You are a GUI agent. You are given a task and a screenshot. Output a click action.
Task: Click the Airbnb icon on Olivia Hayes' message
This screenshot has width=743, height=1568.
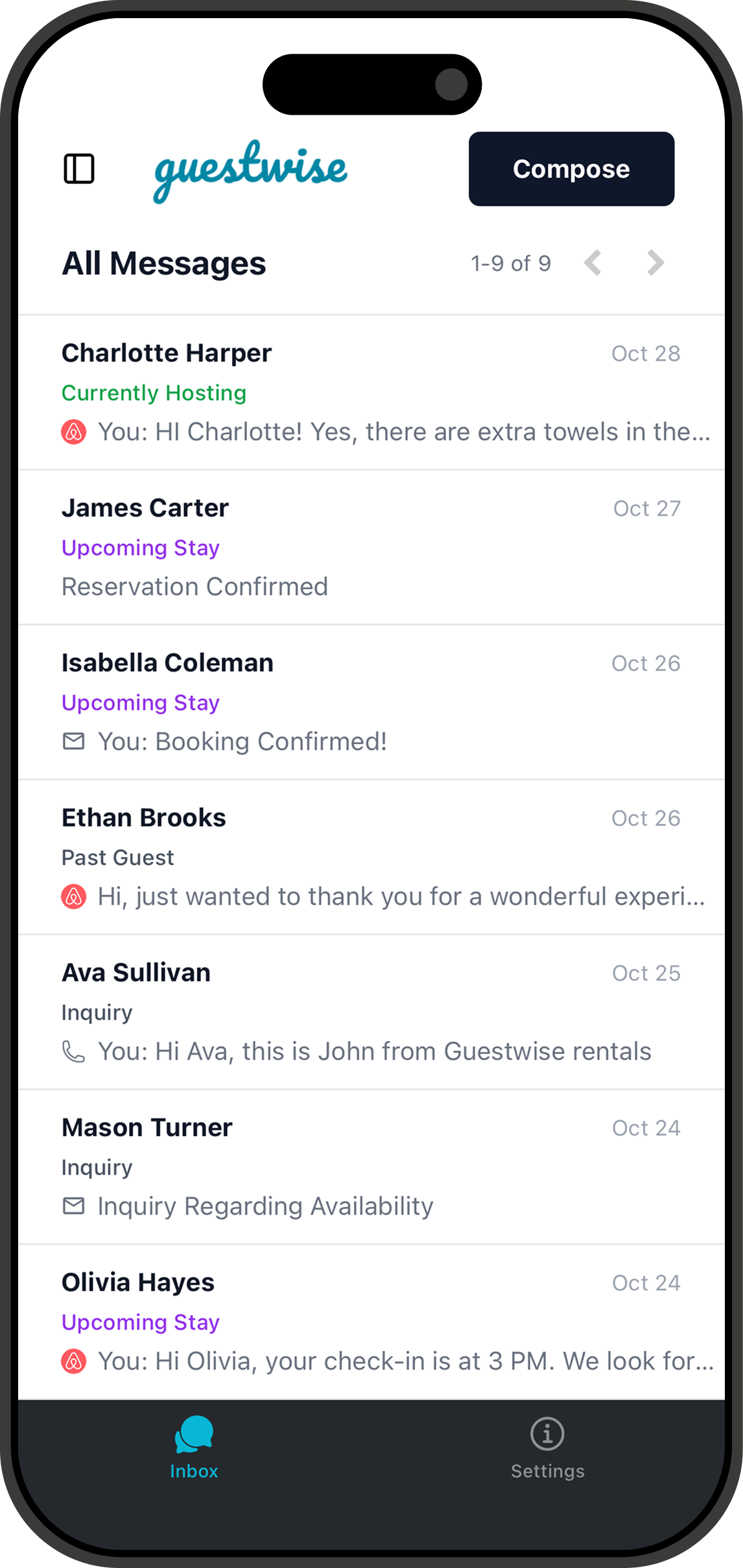[75, 1361]
